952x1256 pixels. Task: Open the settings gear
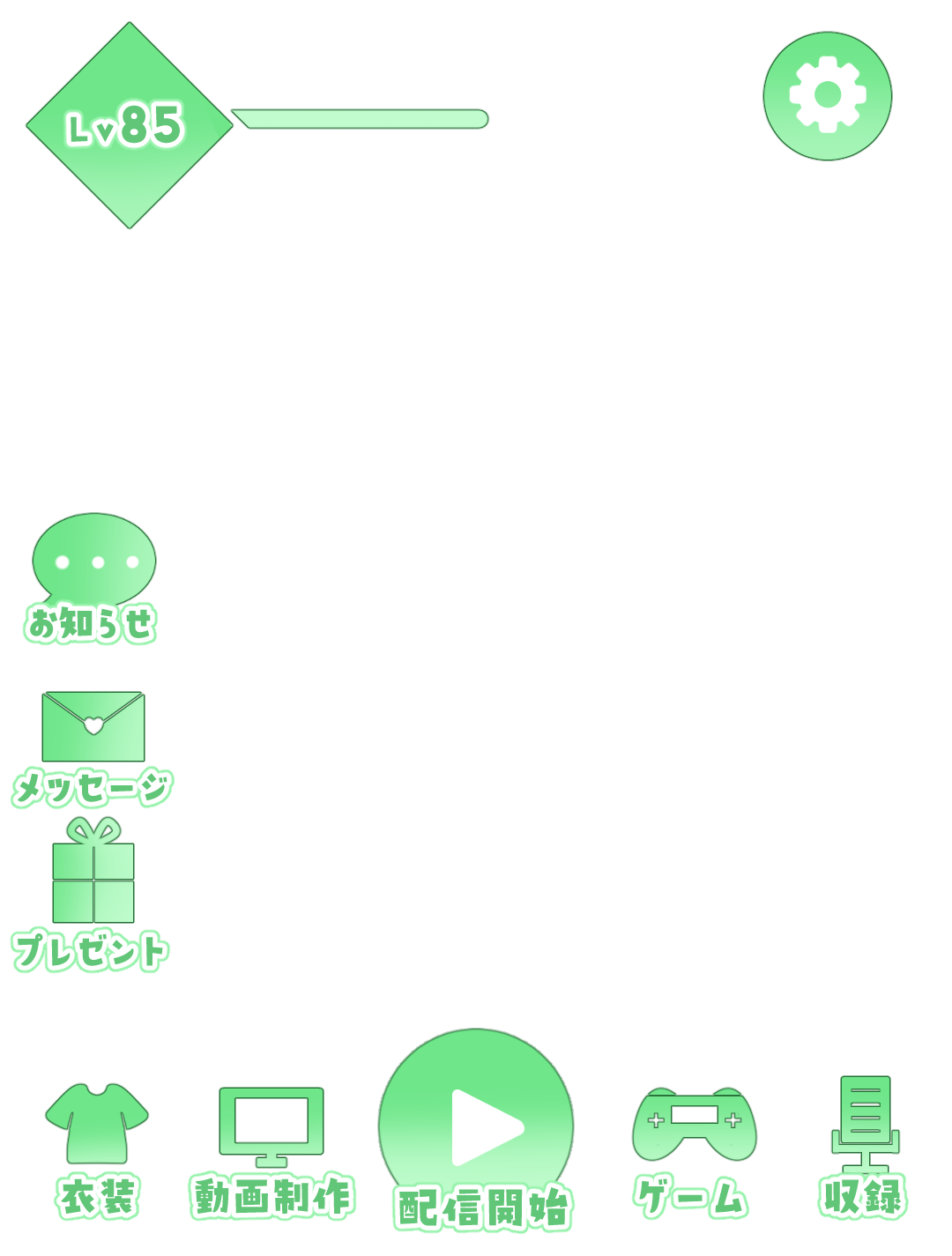827,95
